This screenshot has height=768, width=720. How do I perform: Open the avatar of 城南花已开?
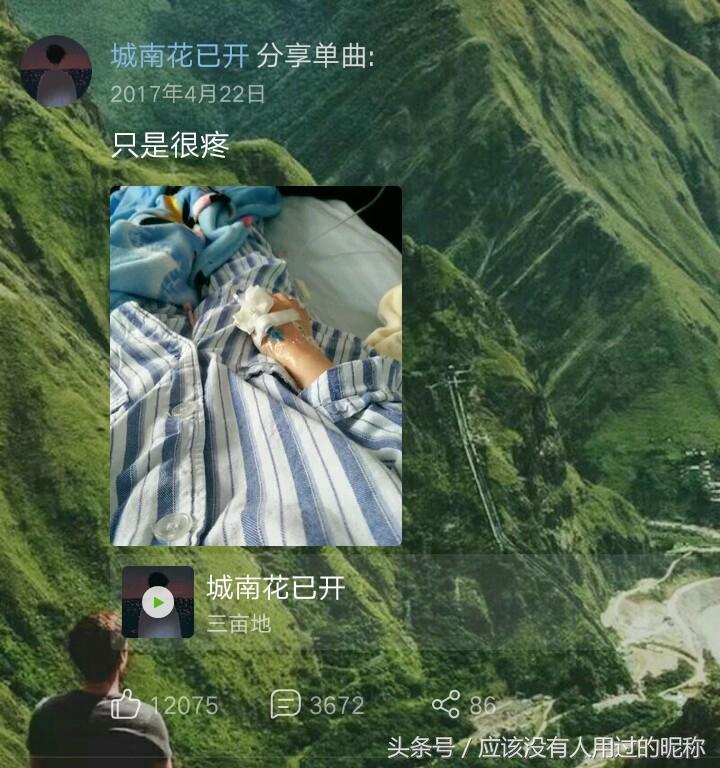(56, 71)
